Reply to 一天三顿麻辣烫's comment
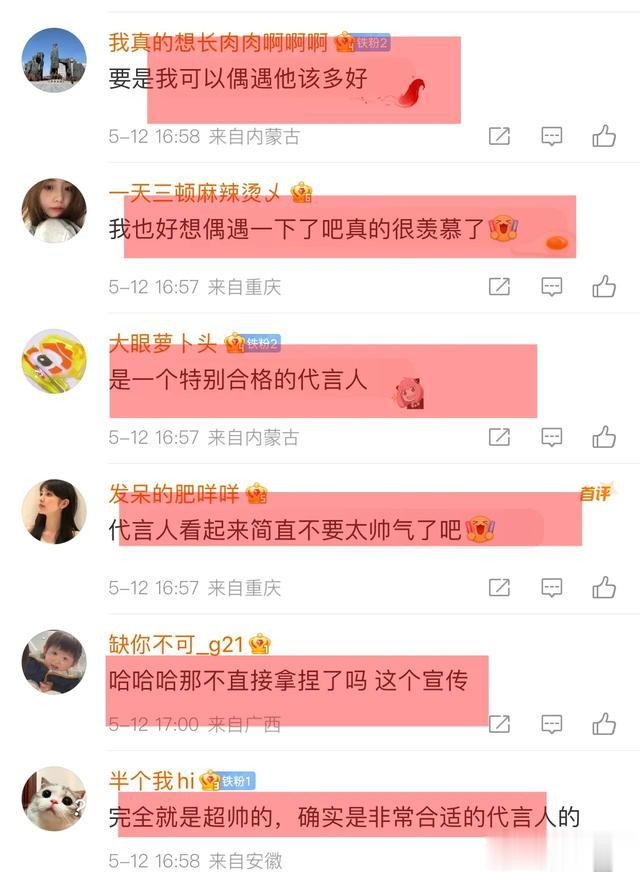The image size is (640, 872). pyautogui.click(x=551, y=287)
